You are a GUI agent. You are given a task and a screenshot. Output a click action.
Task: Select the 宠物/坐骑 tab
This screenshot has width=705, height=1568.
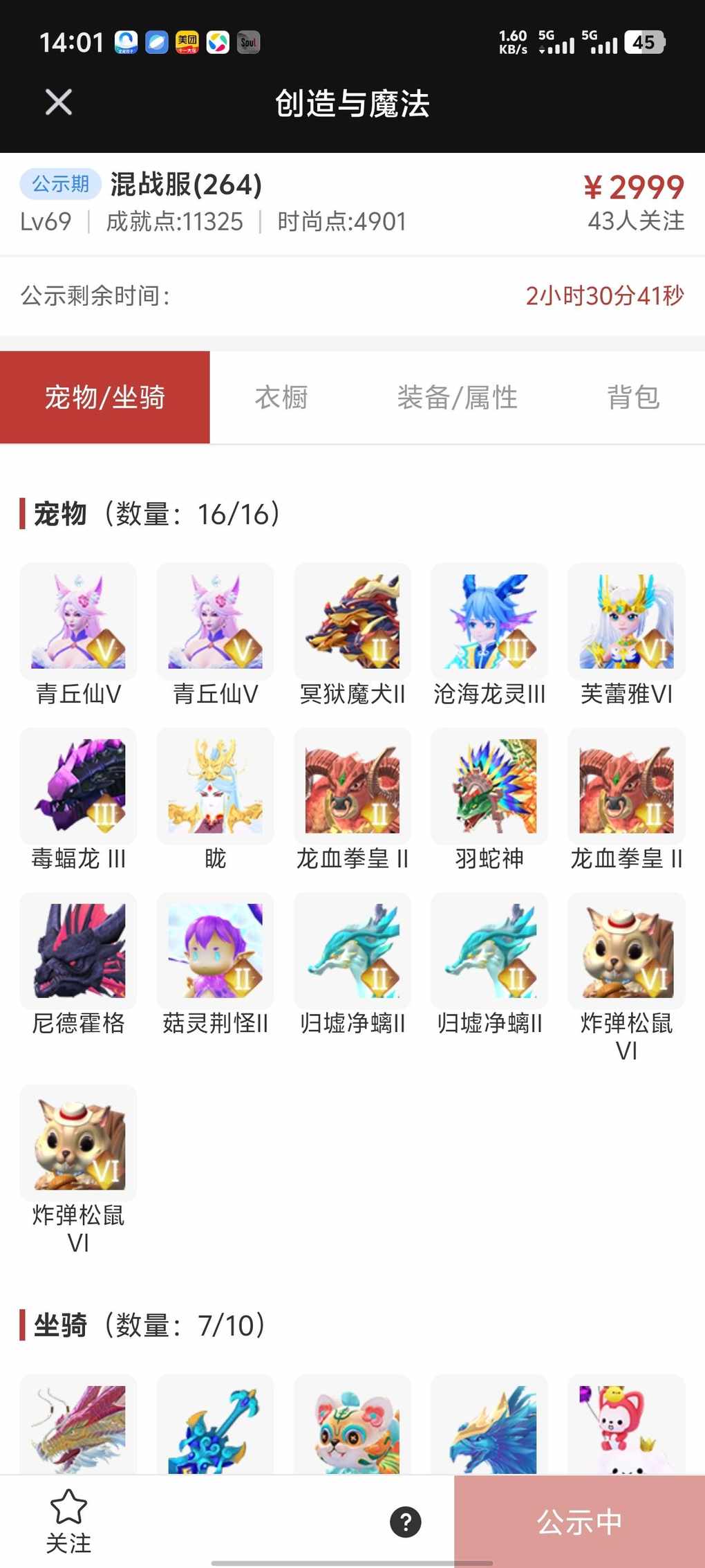tap(105, 398)
